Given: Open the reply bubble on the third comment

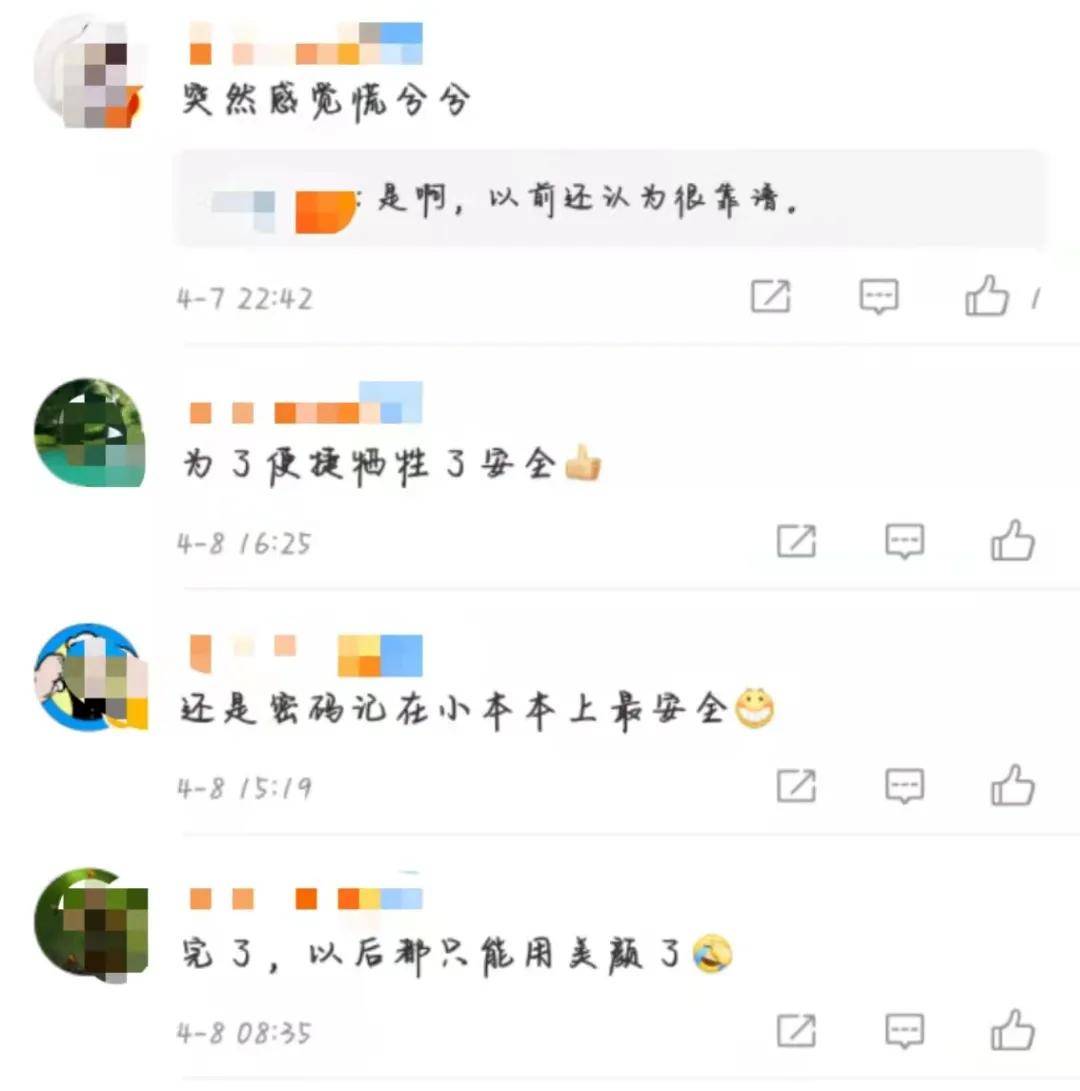Looking at the screenshot, I should [x=904, y=786].
